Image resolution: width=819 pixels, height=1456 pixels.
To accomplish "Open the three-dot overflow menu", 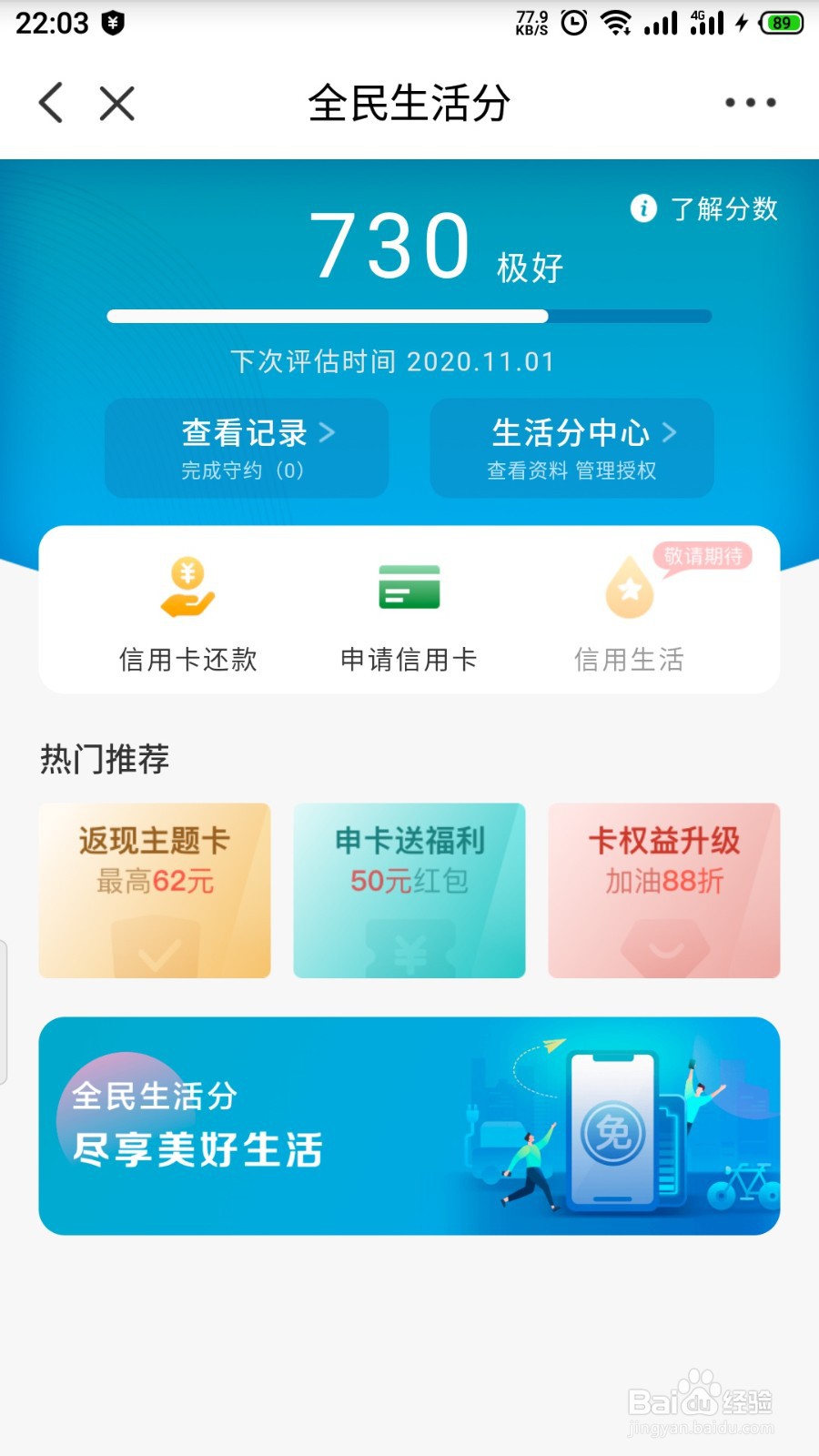I will tap(750, 103).
